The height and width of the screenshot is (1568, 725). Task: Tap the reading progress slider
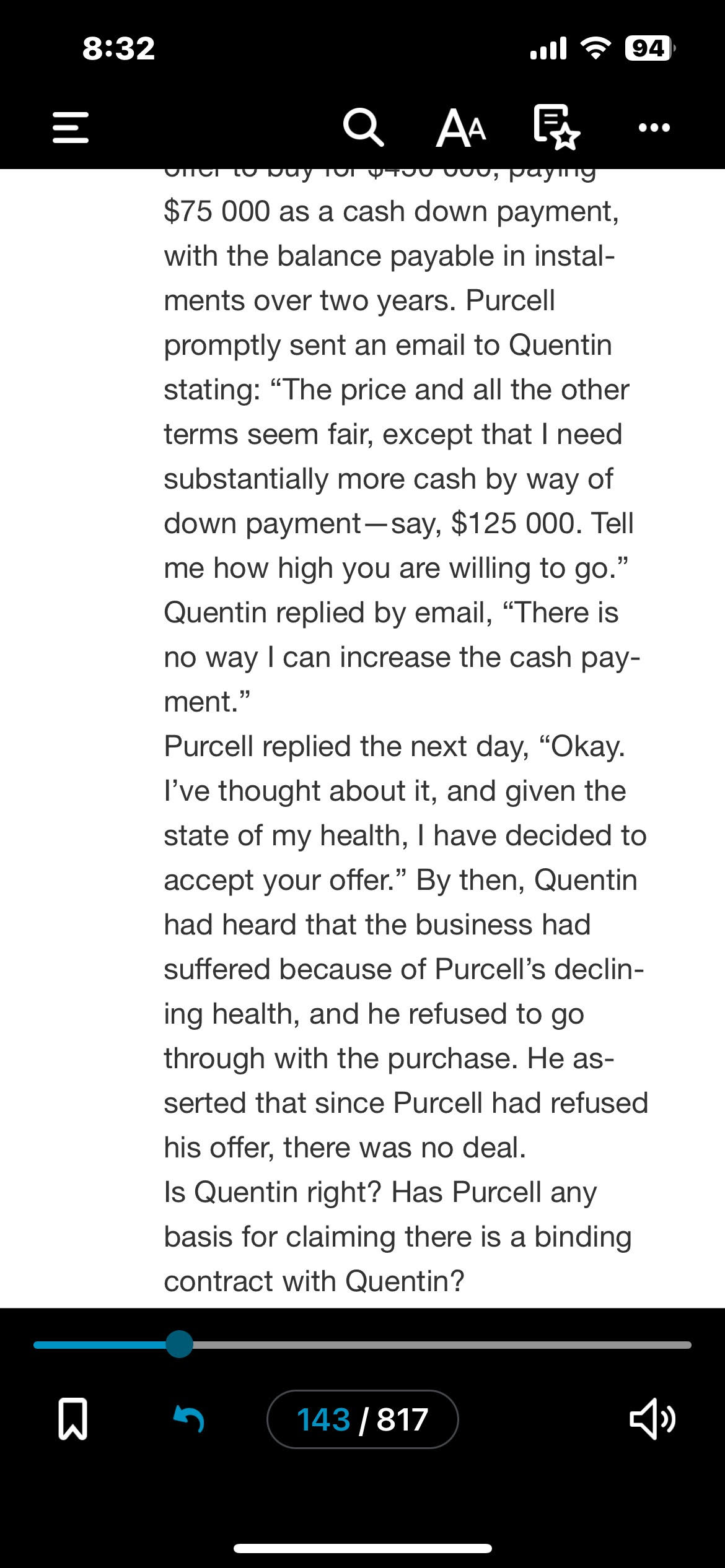362,1344
